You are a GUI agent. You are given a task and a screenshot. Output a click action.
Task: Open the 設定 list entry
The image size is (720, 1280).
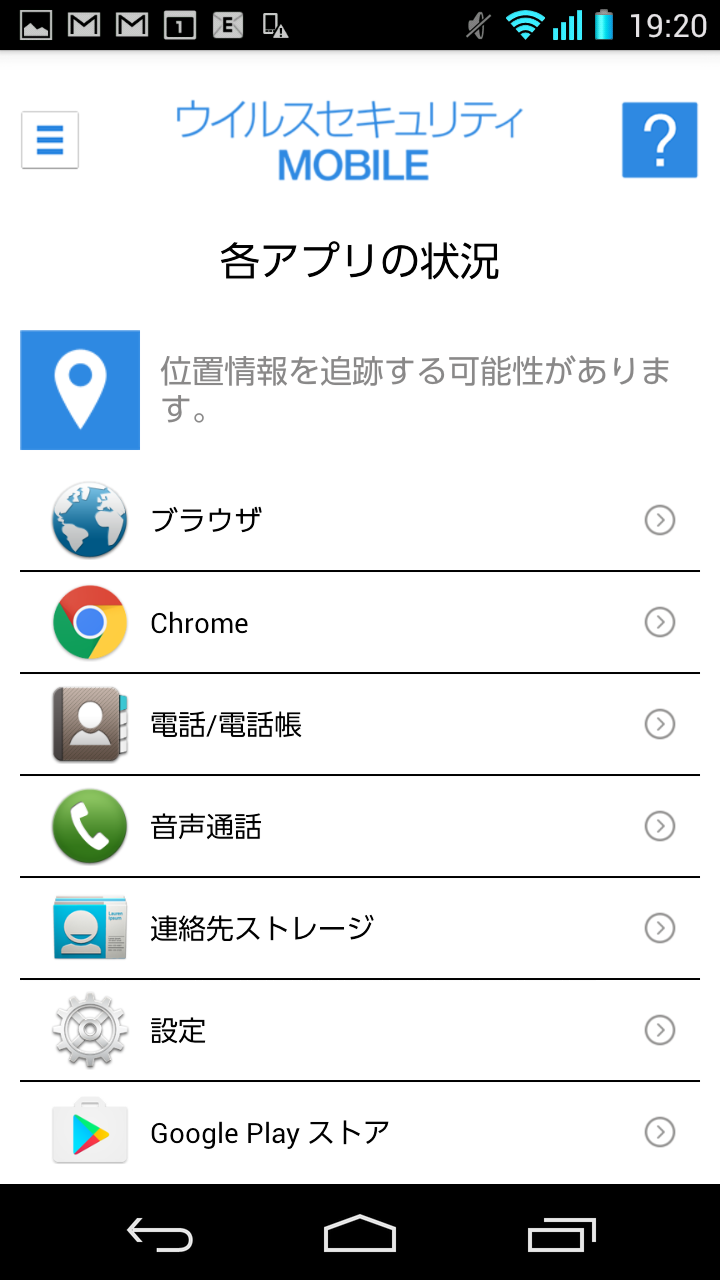click(360, 1030)
